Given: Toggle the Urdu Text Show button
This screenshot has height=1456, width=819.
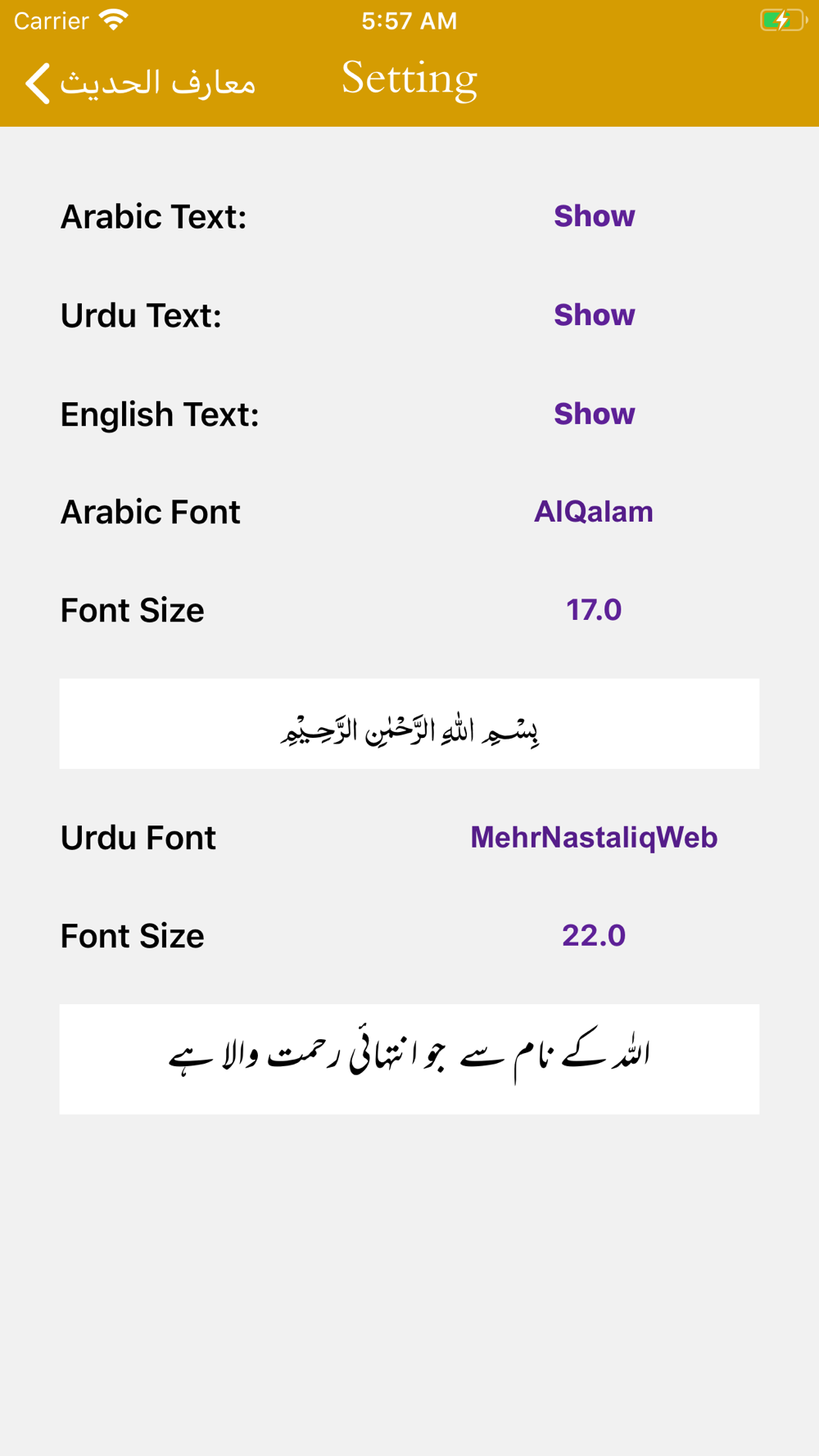Looking at the screenshot, I should tap(594, 315).
